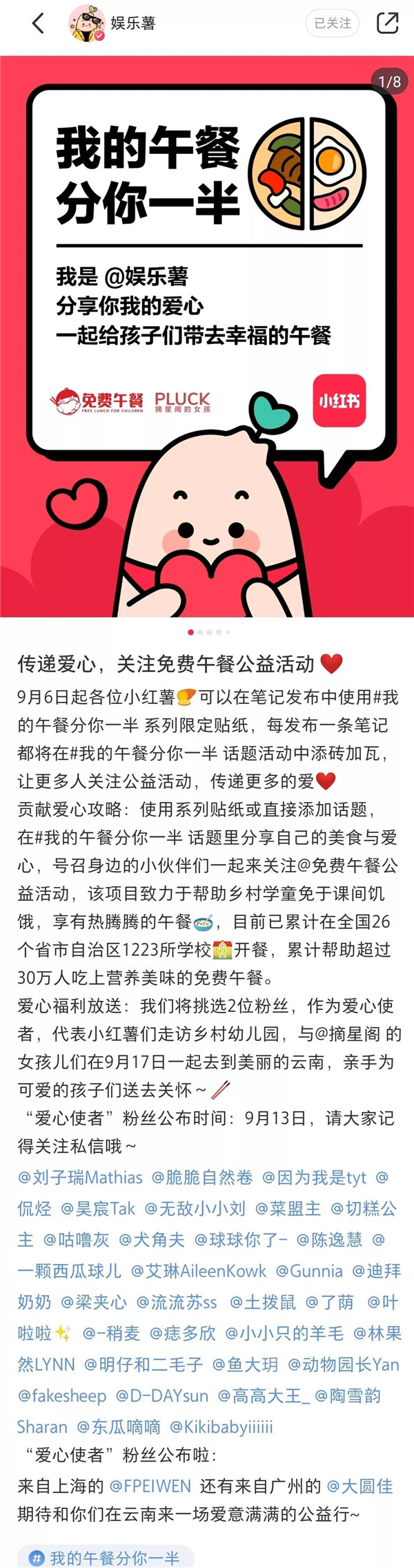View @菜盟主 profile link
The height and width of the screenshot is (1568, 414).
pos(288,1208)
